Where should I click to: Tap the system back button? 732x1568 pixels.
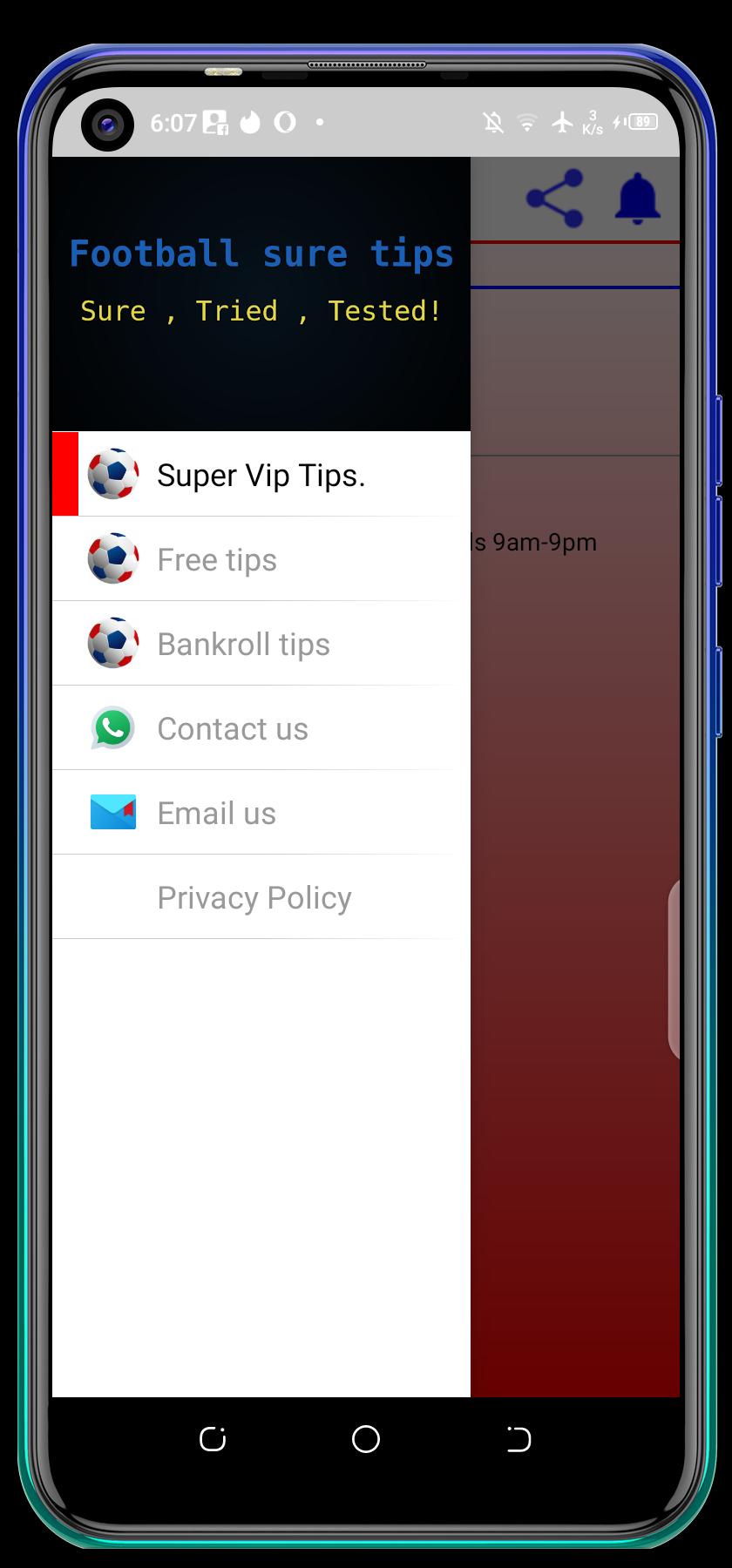(x=518, y=1439)
